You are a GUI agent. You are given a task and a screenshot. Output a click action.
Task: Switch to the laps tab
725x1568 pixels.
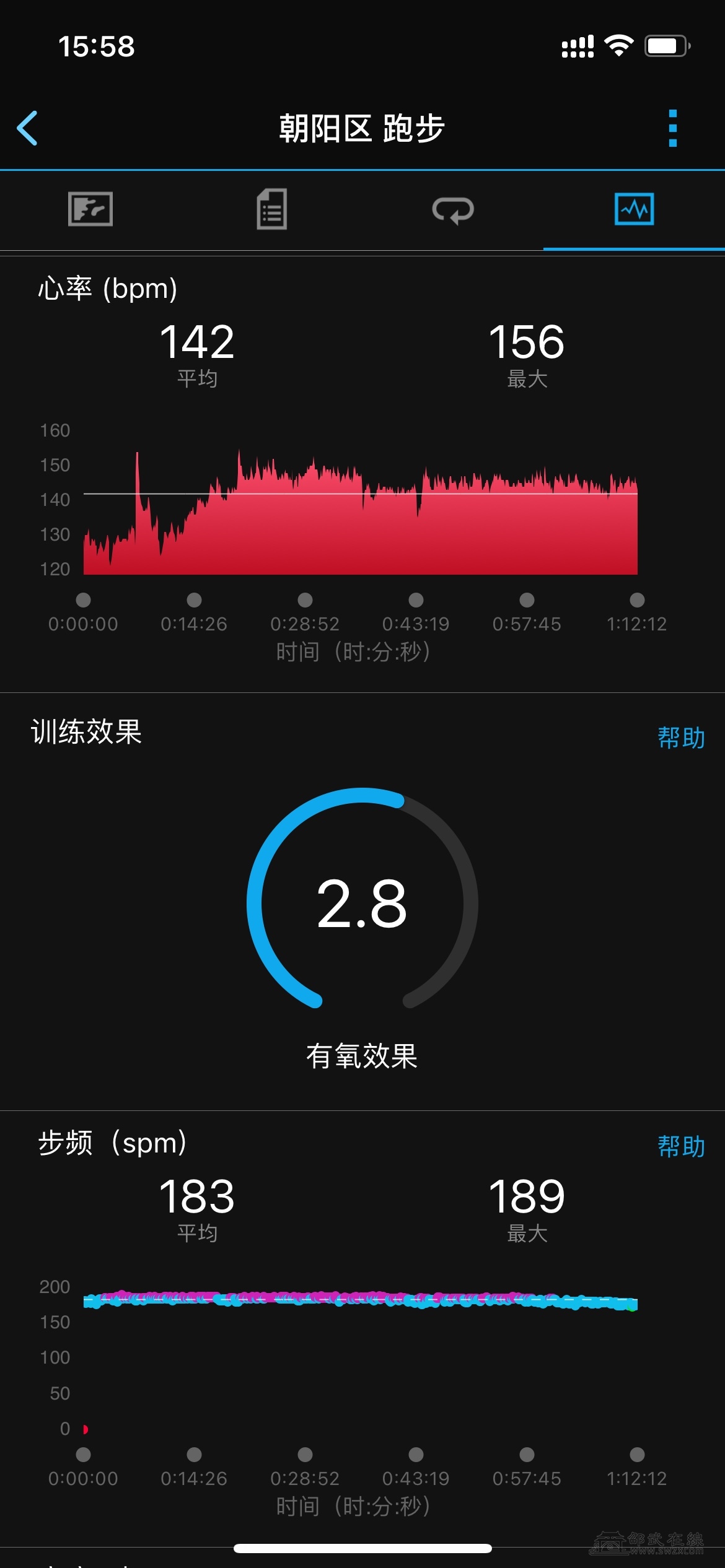tap(453, 209)
